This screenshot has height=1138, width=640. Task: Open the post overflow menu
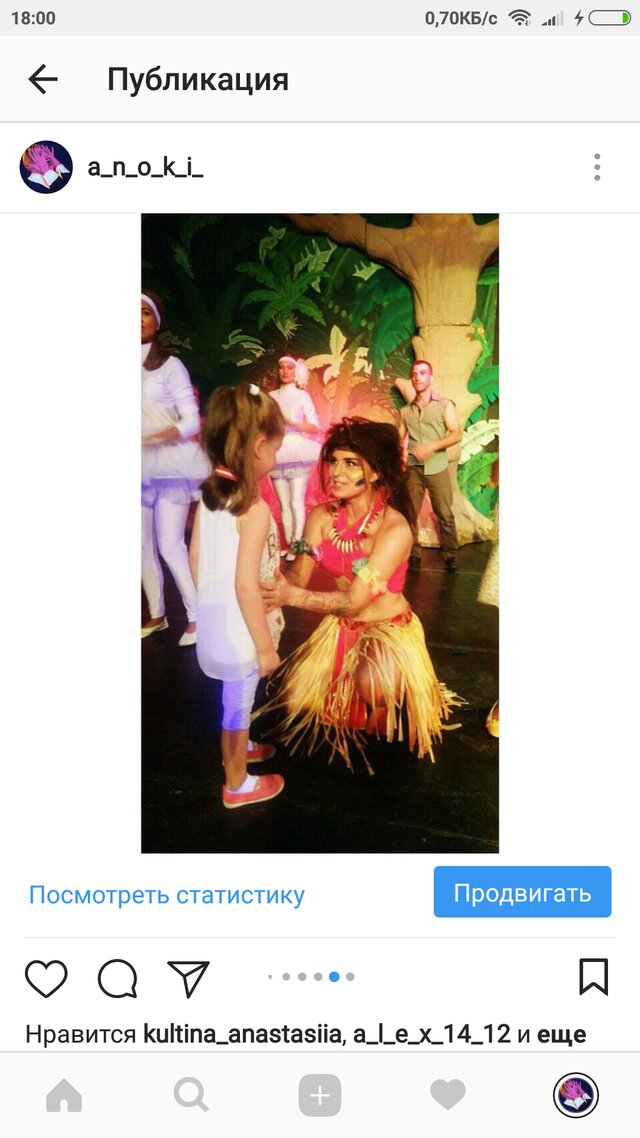[597, 167]
